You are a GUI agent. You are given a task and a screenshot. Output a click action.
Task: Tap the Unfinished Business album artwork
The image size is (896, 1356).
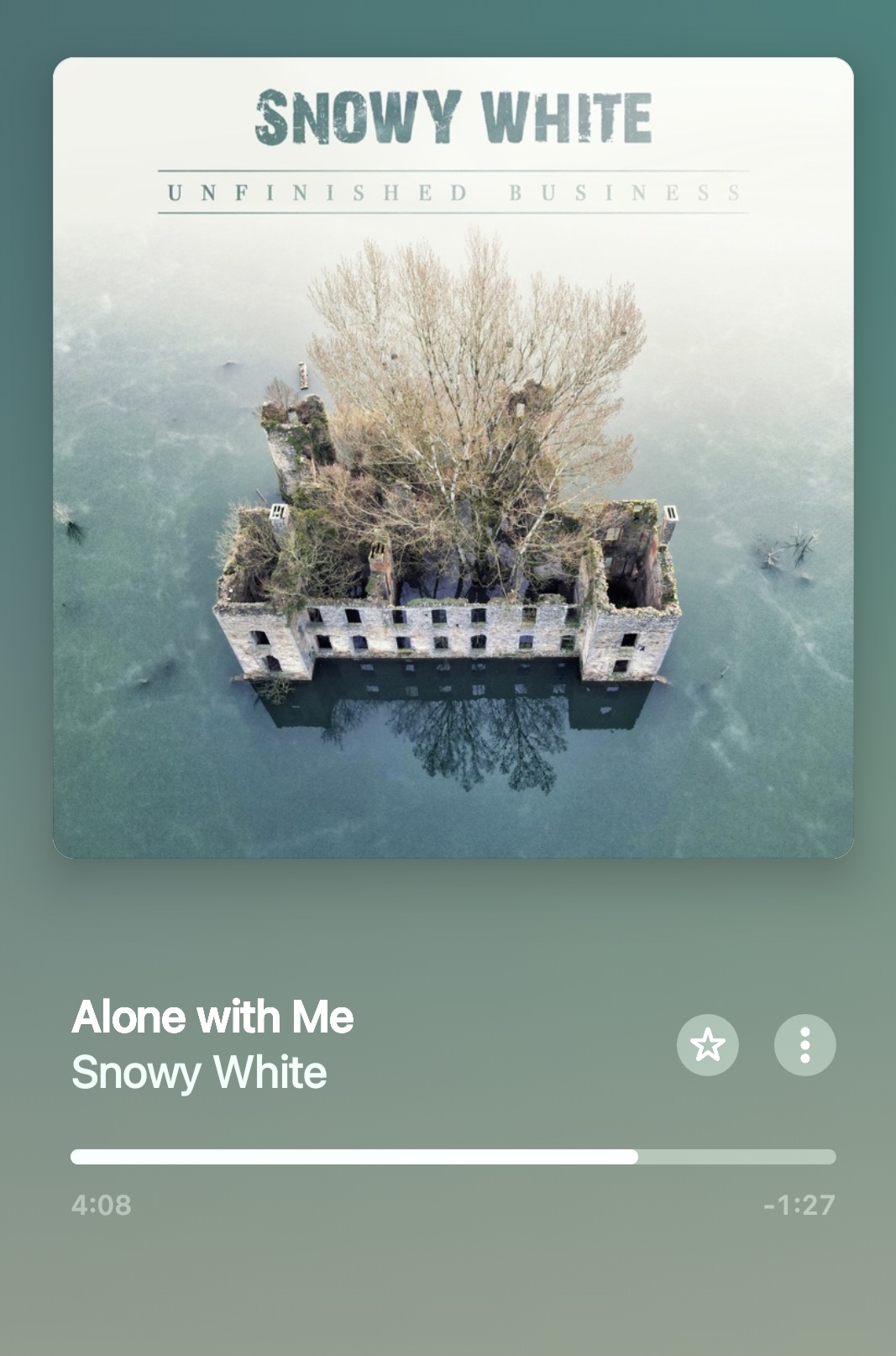click(x=453, y=458)
